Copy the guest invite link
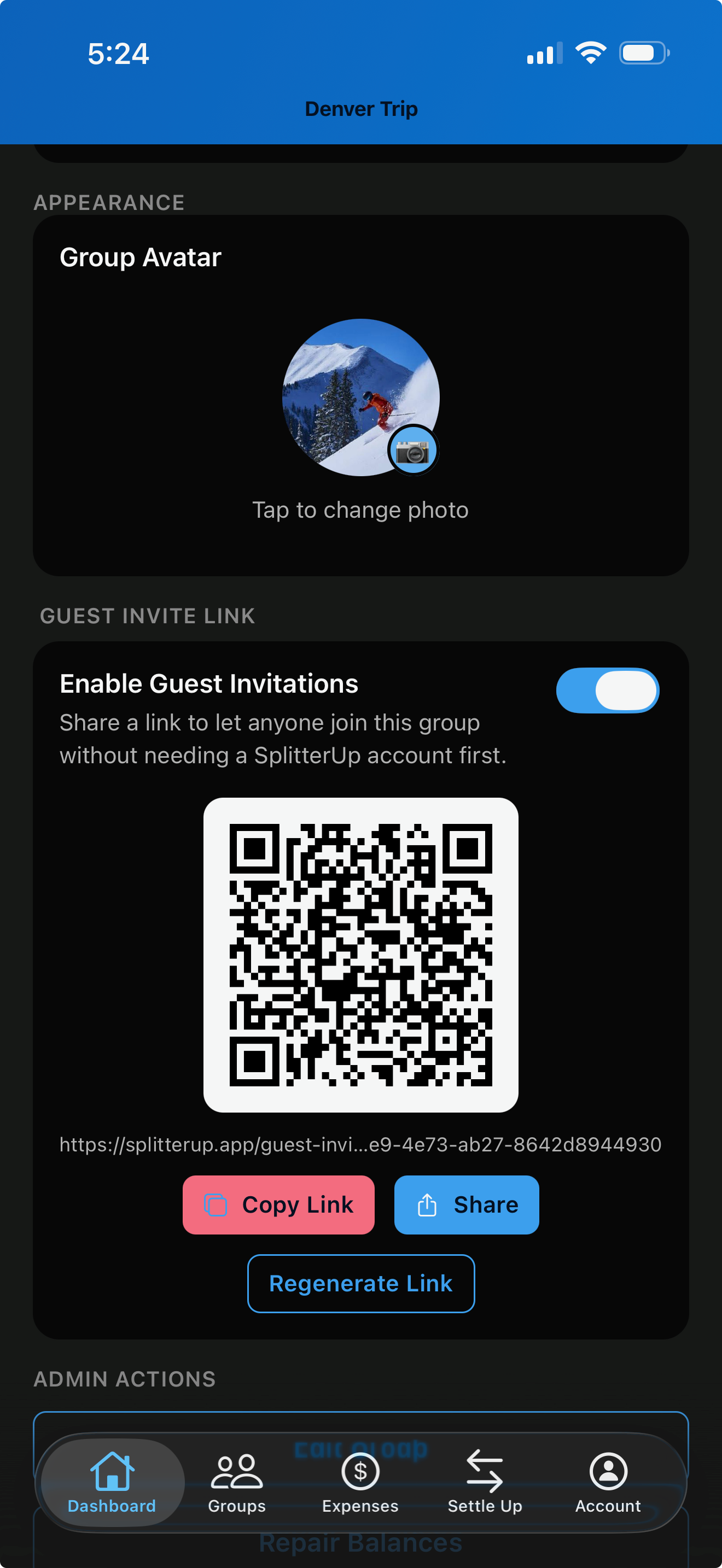Viewport: 722px width, 1568px height. click(278, 1204)
